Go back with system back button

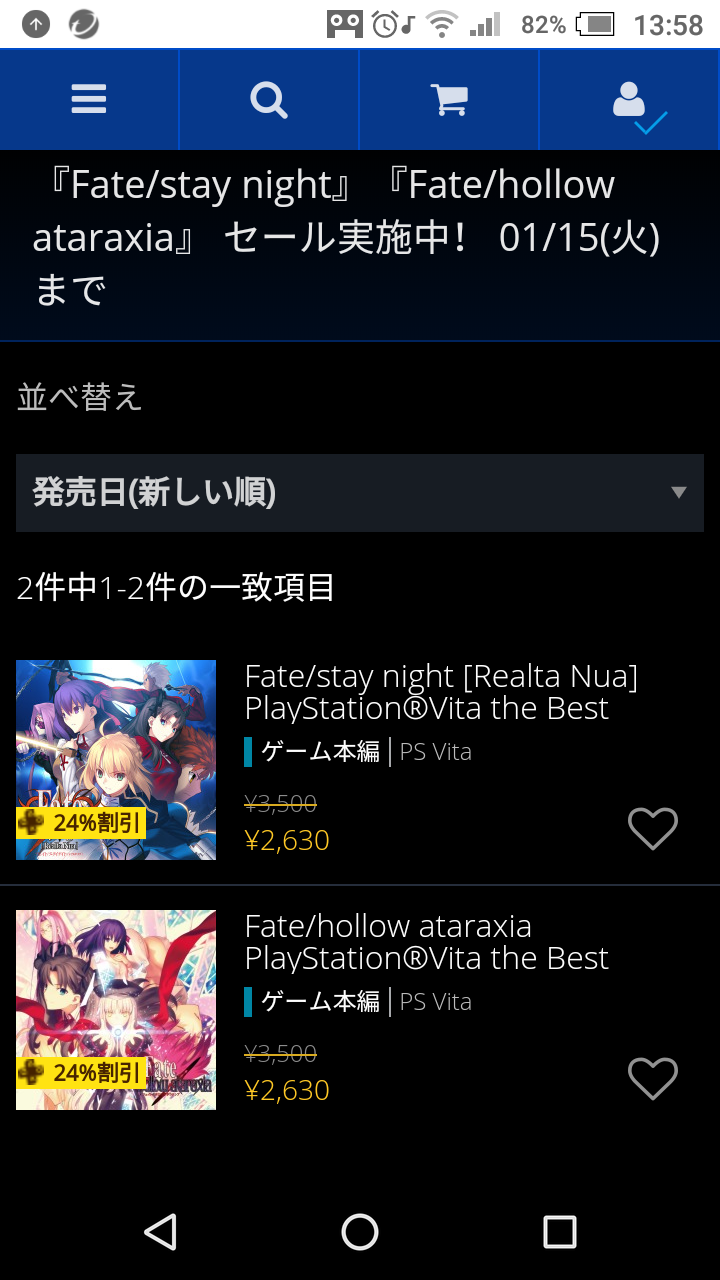(x=161, y=1232)
